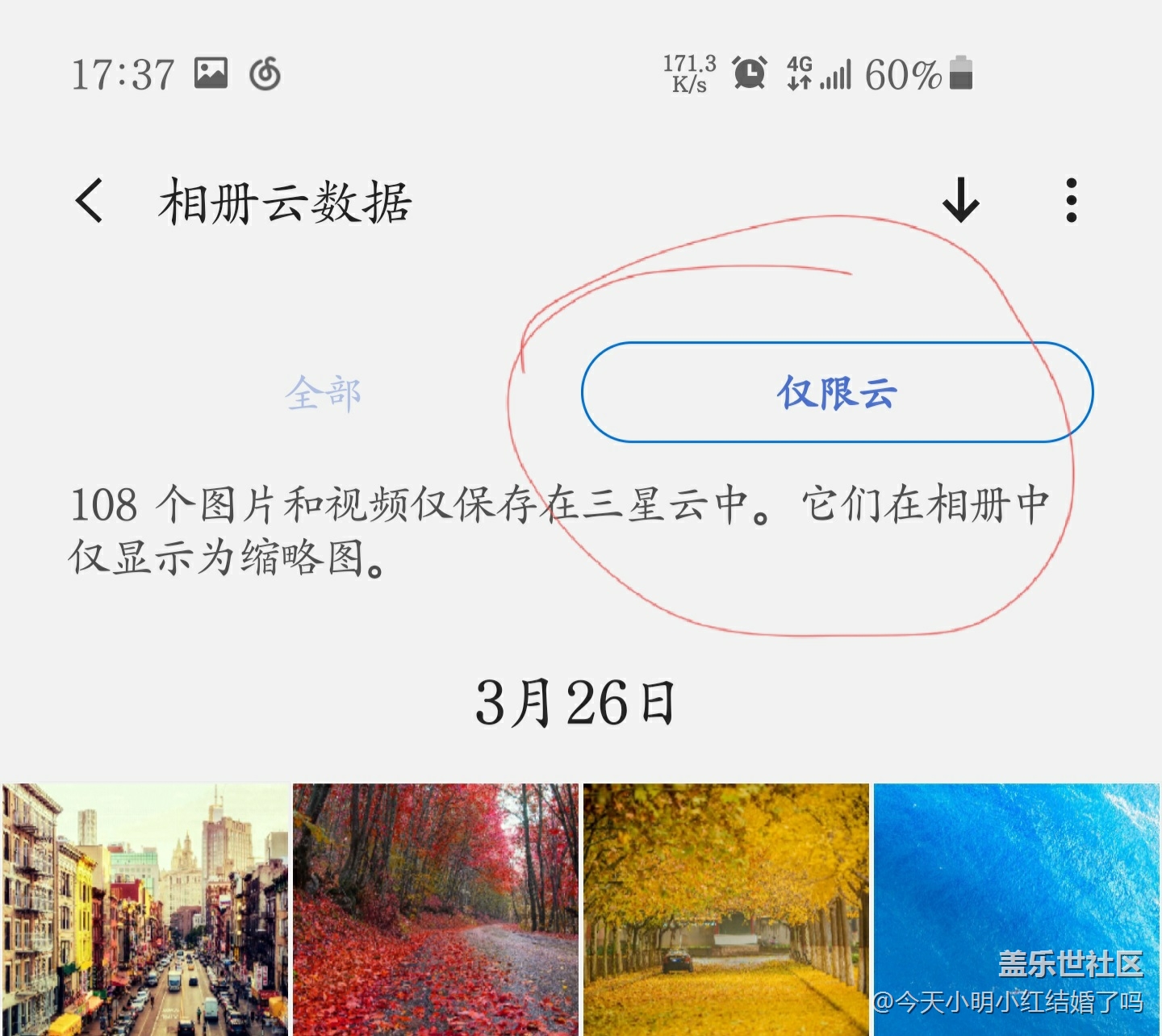Screen dimensions: 1162x1036
Task: Open the yellow tree-lined road photo
Action: (726, 909)
